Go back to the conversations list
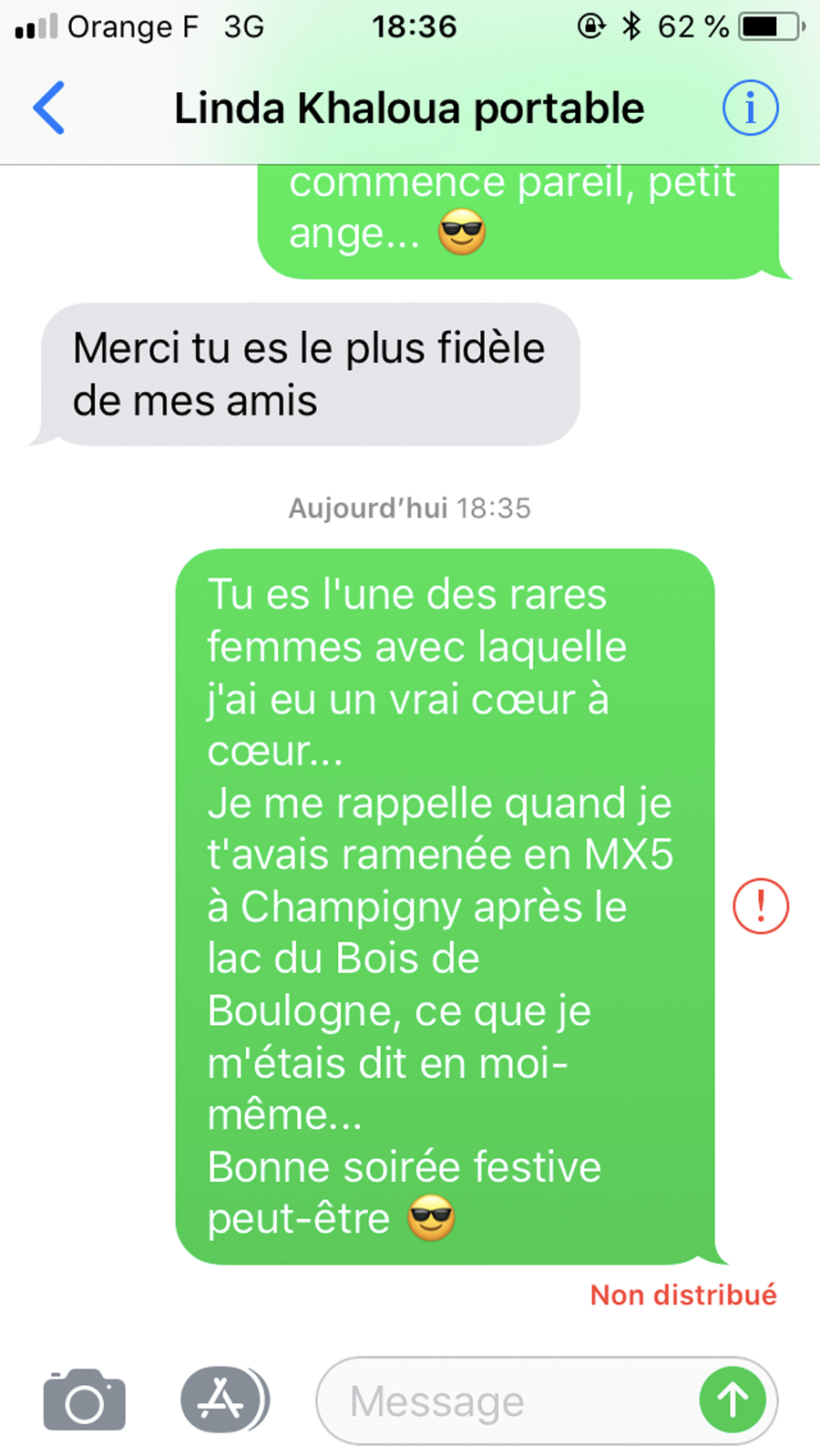 point(49,108)
